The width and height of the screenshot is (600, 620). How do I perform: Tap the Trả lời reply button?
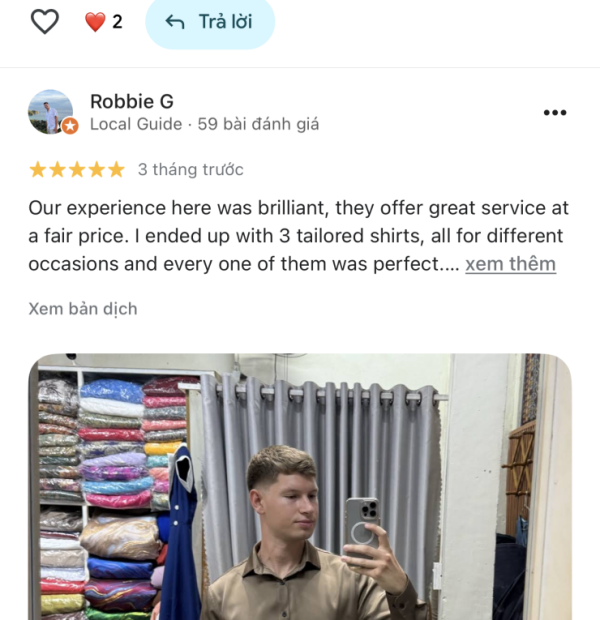tap(210, 22)
